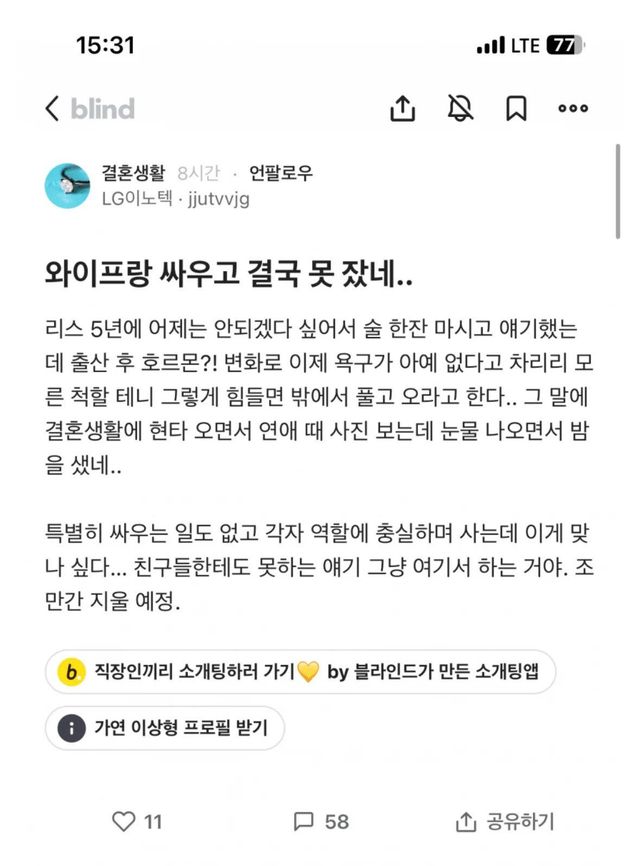The height and width of the screenshot is (866, 640).
Task: Go back using the arrow next to blind
Action: coord(52,109)
